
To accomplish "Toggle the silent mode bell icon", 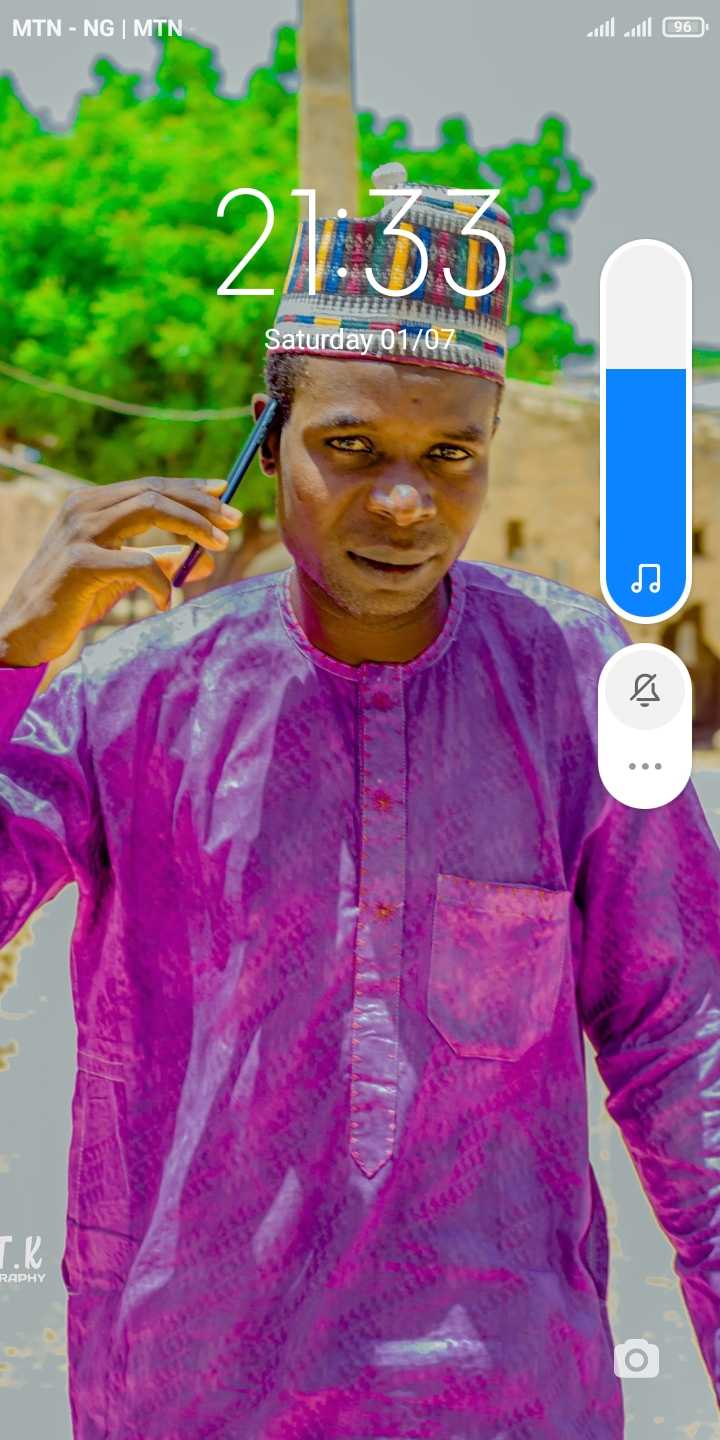I will pyautogui.click(x=645, y=690).
